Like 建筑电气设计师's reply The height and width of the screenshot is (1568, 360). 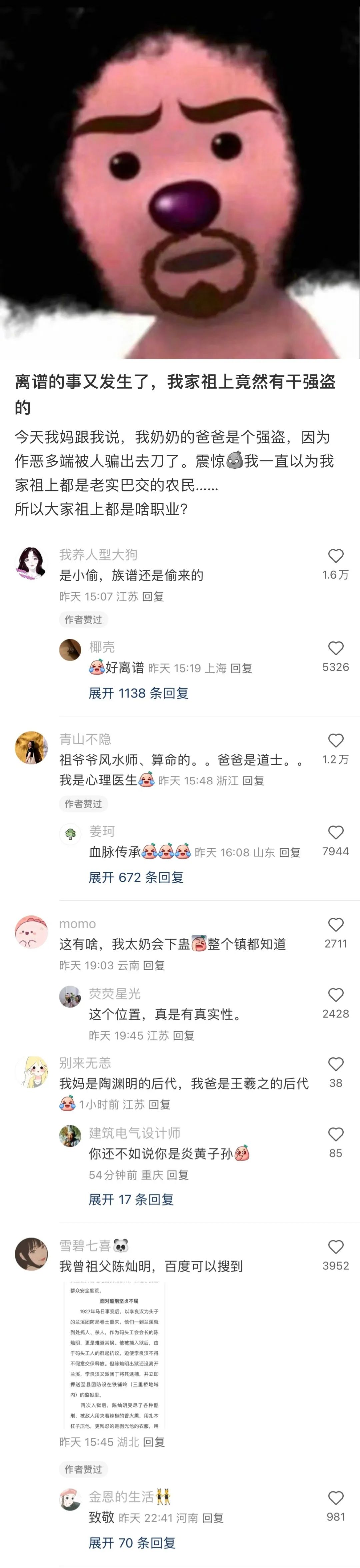tap(336, 1135)
